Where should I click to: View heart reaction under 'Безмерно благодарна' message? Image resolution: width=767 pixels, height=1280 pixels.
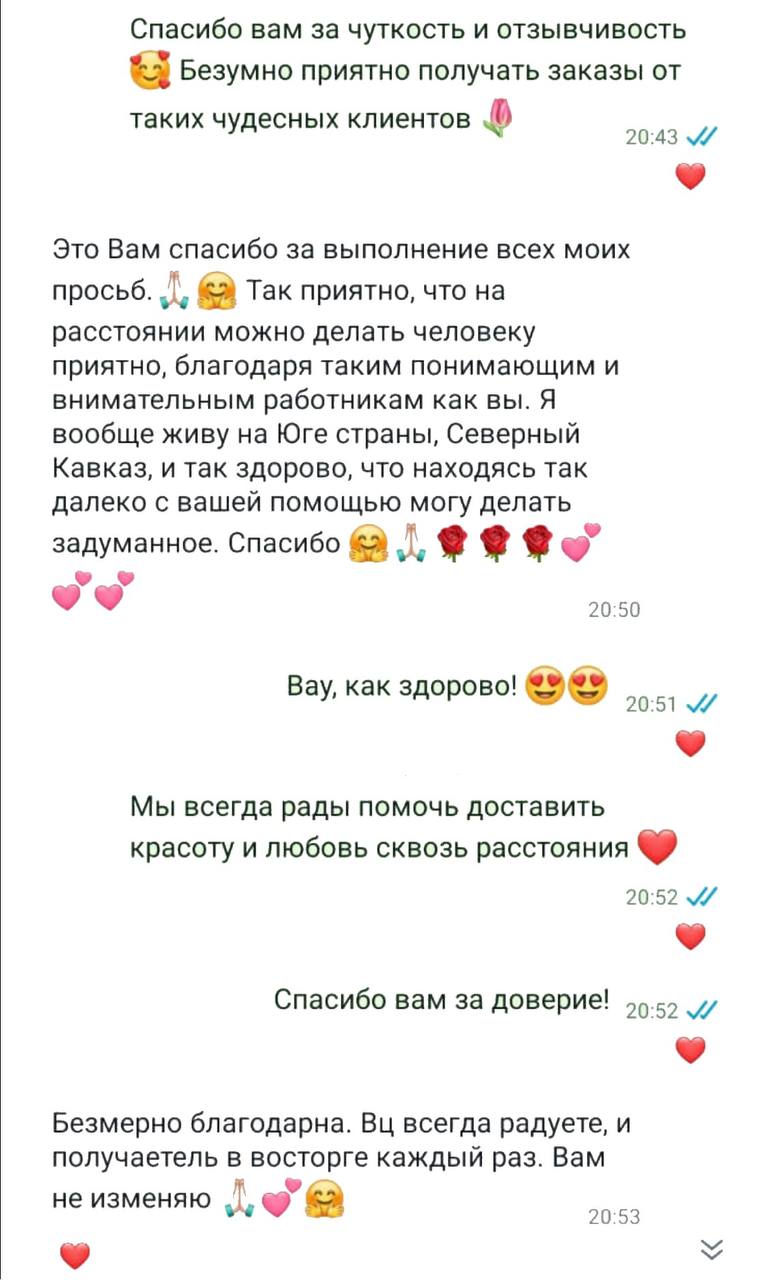point(74,1254)
